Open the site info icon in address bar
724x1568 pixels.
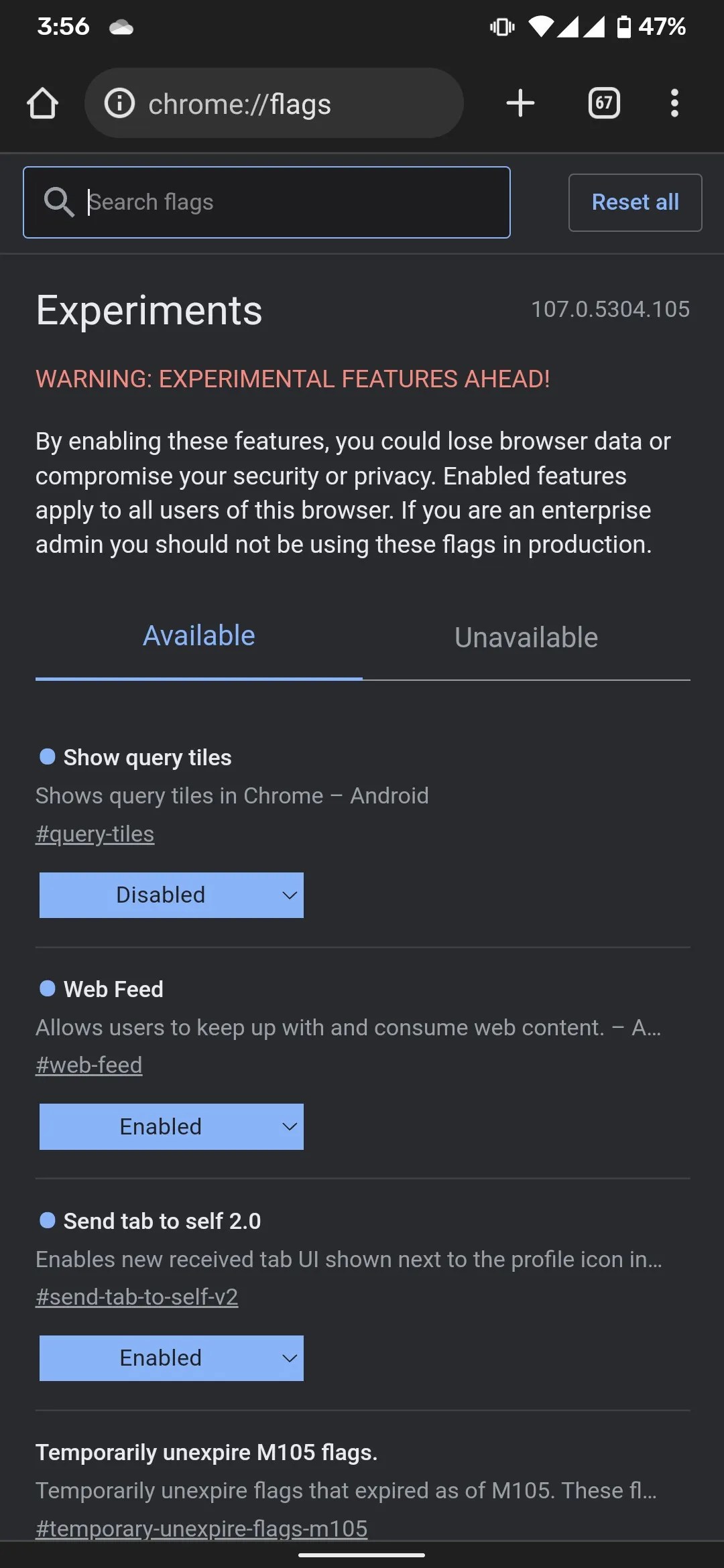[x=119, y=103]
